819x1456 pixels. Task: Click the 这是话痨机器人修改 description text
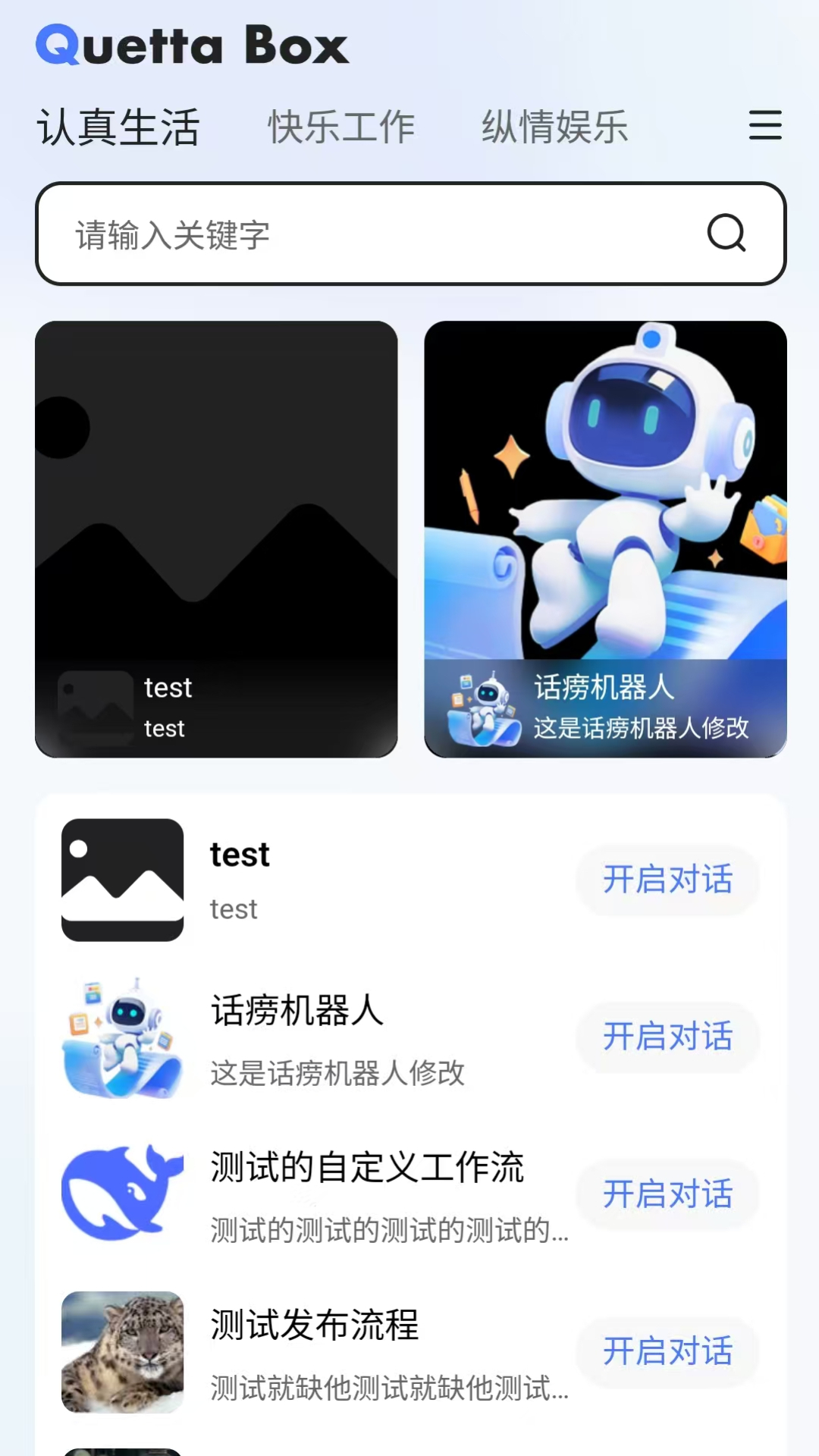(x=640, y=730)
